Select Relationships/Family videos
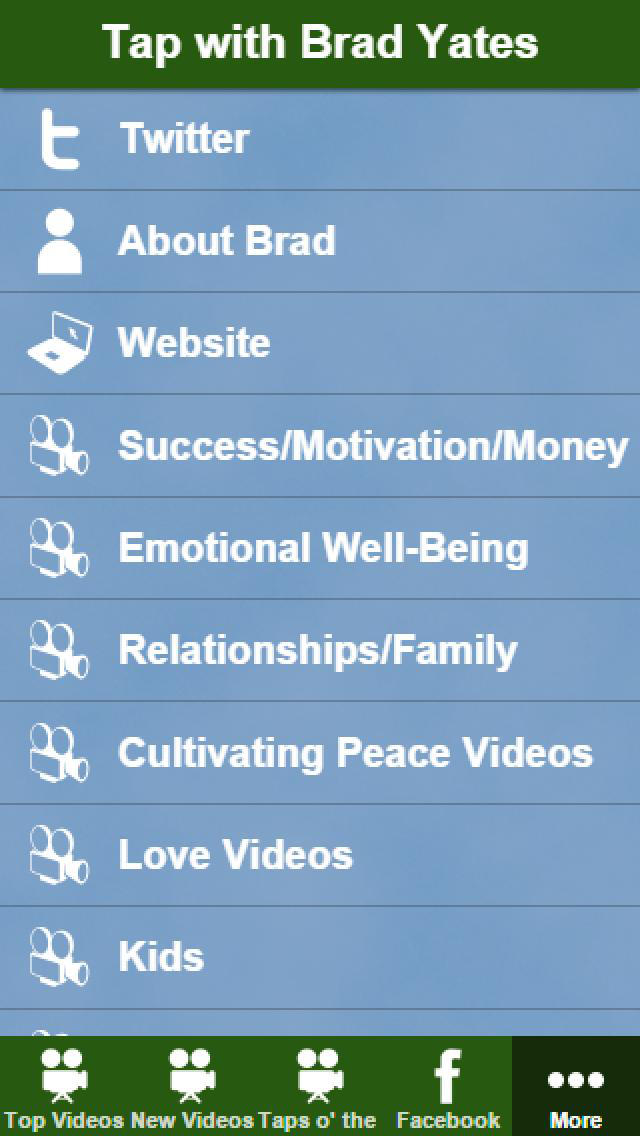The height and width of the screenshot is (1136, 640). tap(320, 651)
